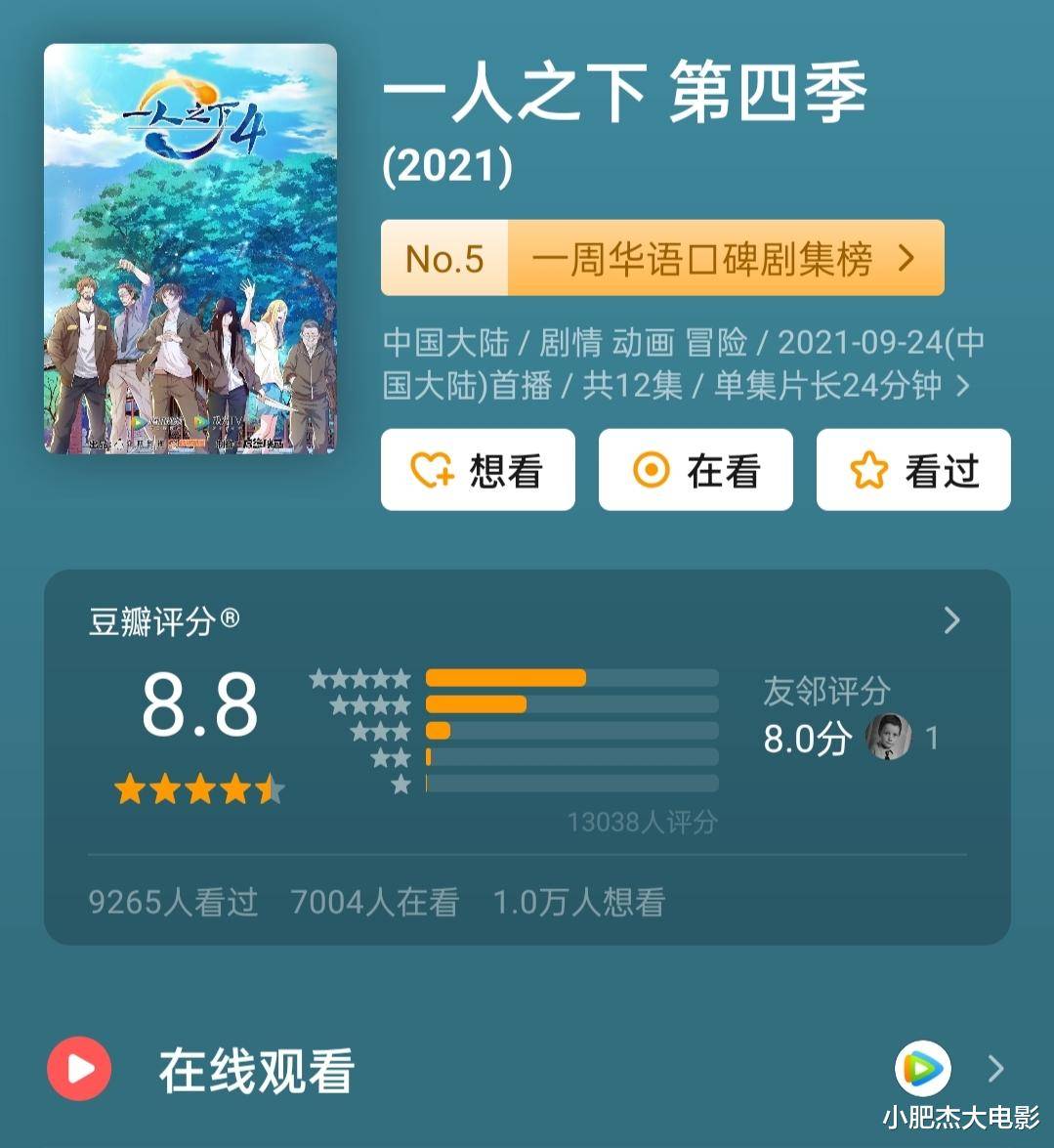Expand the series details info line
The height and width of the screenshot is (1148, 1054).
[962, 386]
